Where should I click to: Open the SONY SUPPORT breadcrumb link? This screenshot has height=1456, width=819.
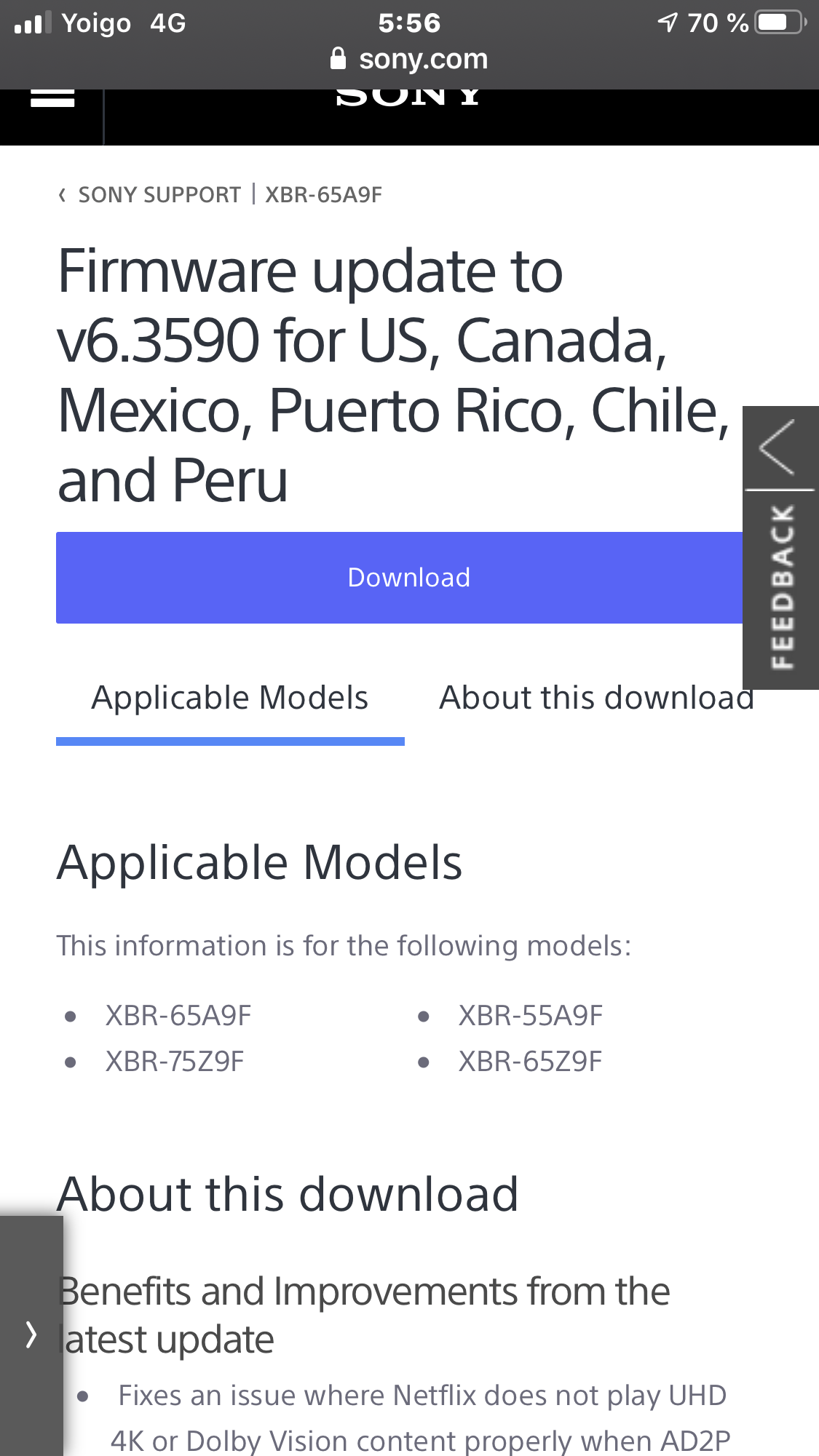click(159, 194)
